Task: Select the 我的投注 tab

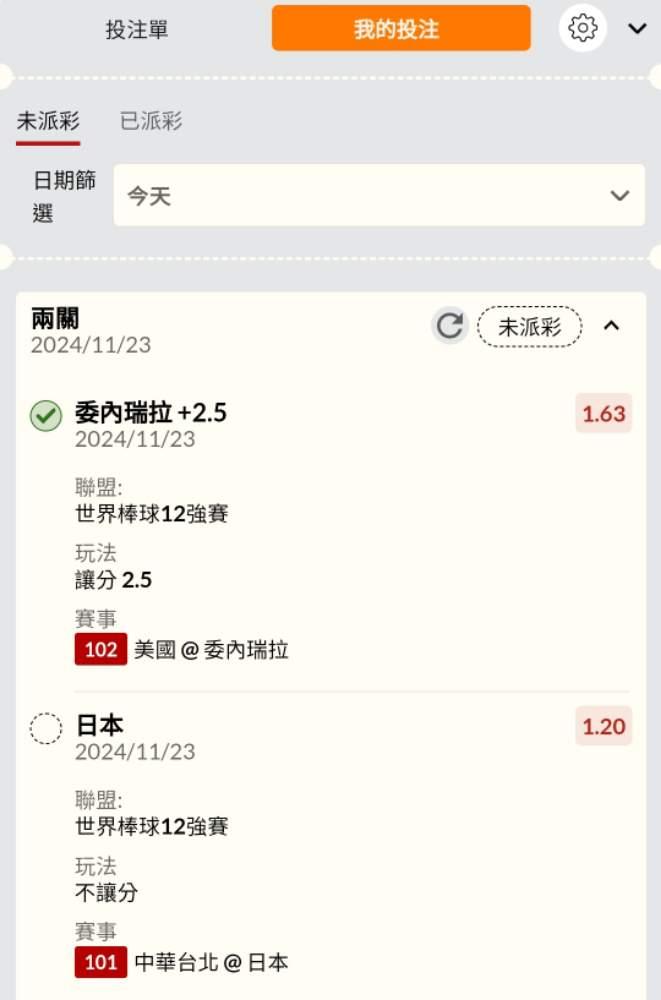Action: 401,29
